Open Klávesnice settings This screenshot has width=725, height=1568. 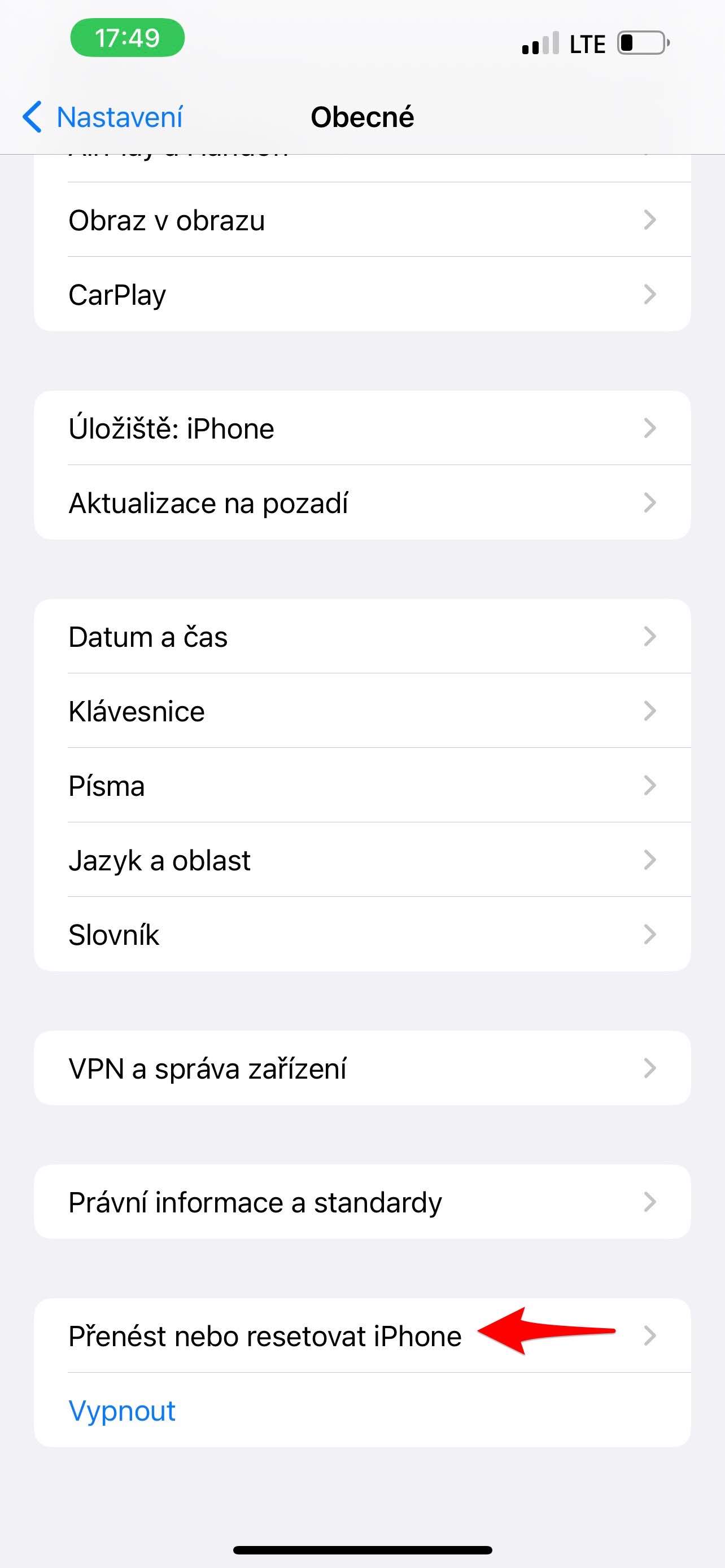tap(361, 711)
